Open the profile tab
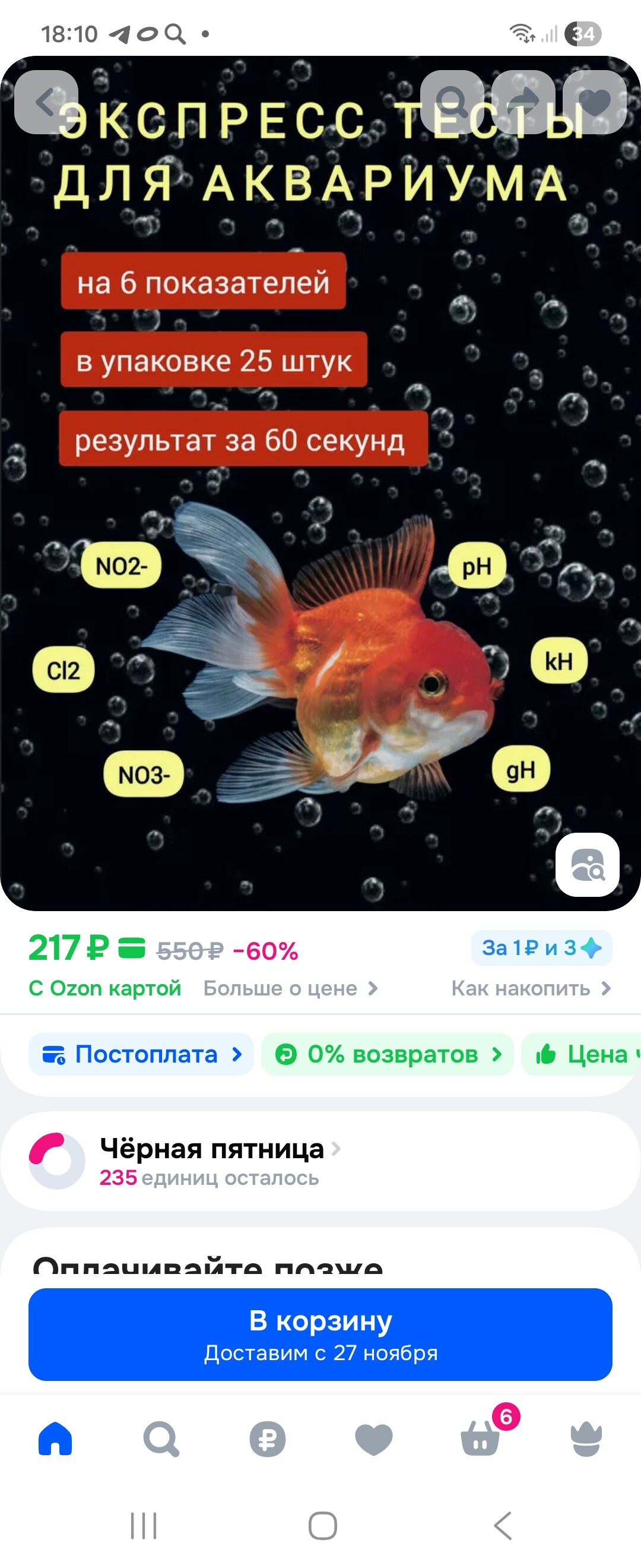Screen dimensions: 641x1568 tap(586, 1439)
